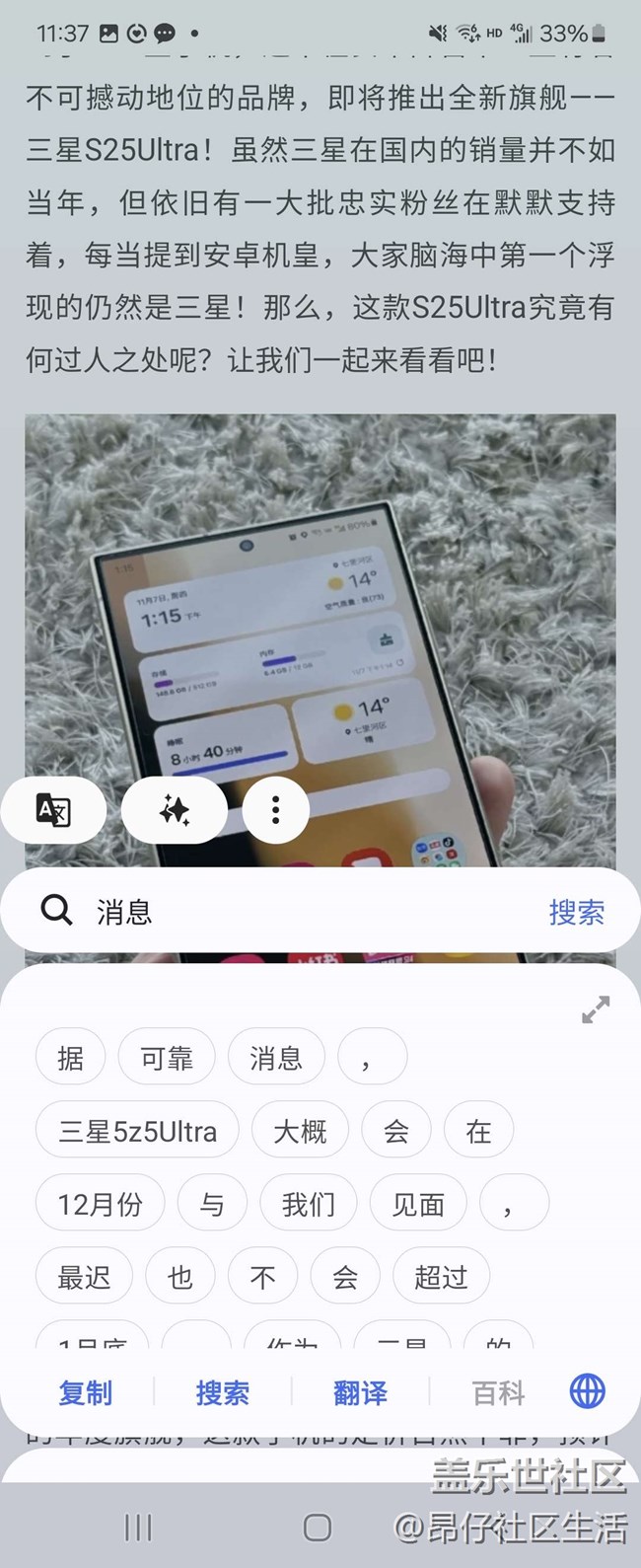641x1568 pixels.
Task: Select the 12月份 word chip
Action: point(100,1204)
